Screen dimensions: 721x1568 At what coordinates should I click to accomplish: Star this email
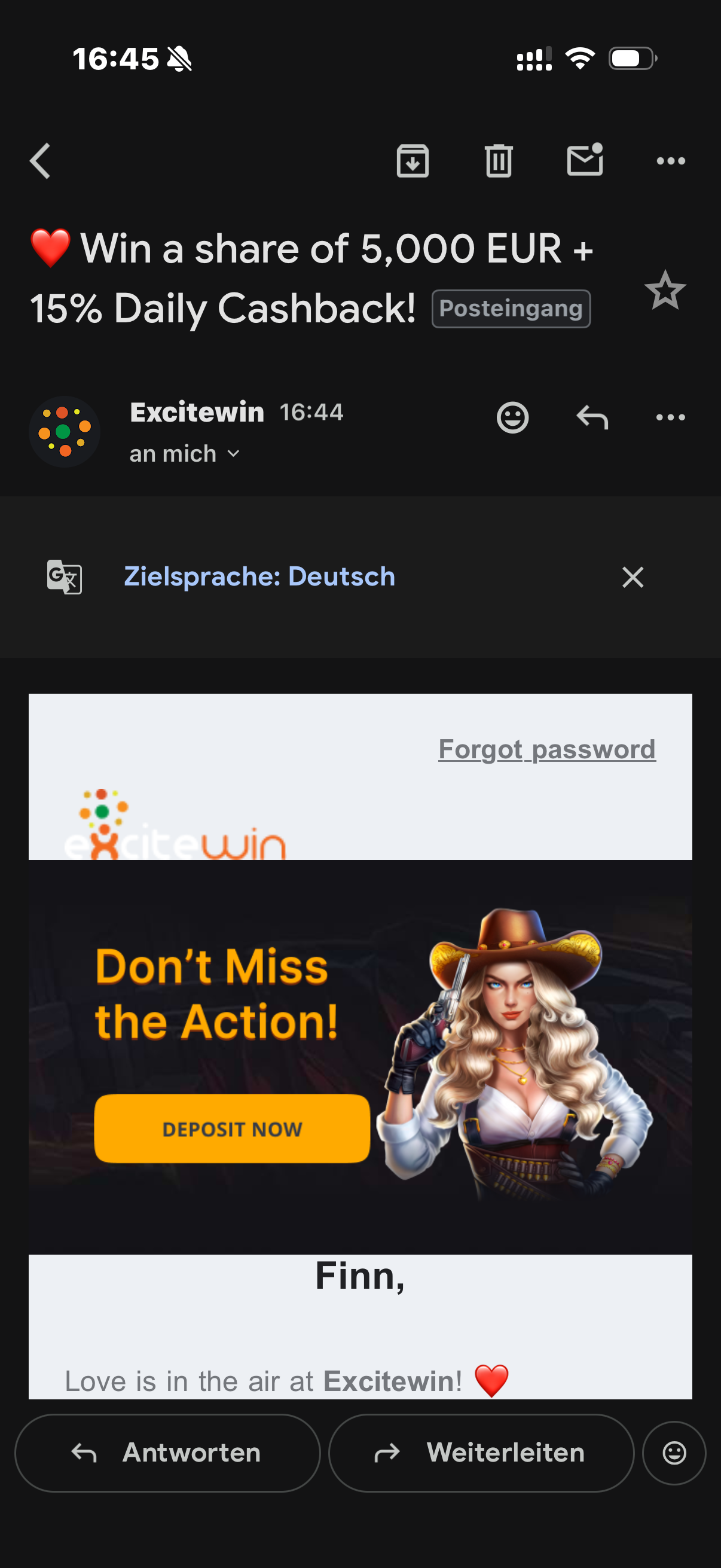pos(664,291)
